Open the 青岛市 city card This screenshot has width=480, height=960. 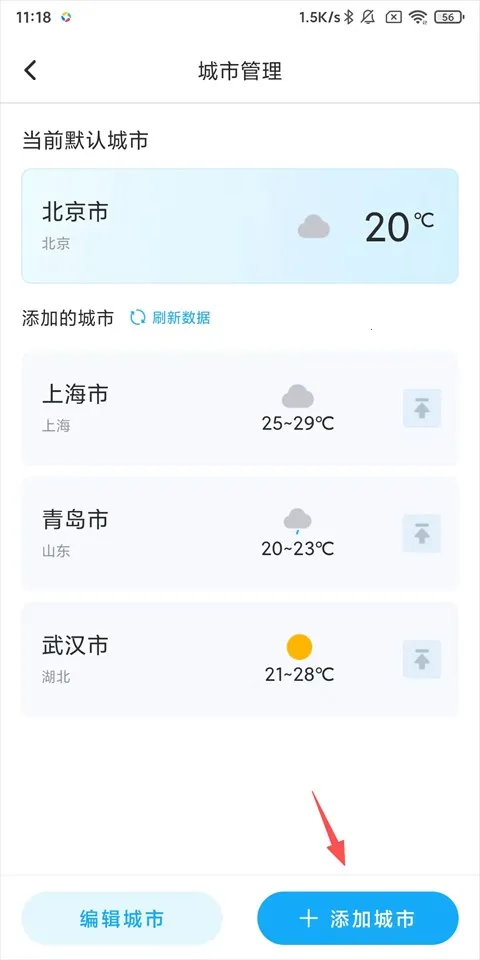point(240,533)
